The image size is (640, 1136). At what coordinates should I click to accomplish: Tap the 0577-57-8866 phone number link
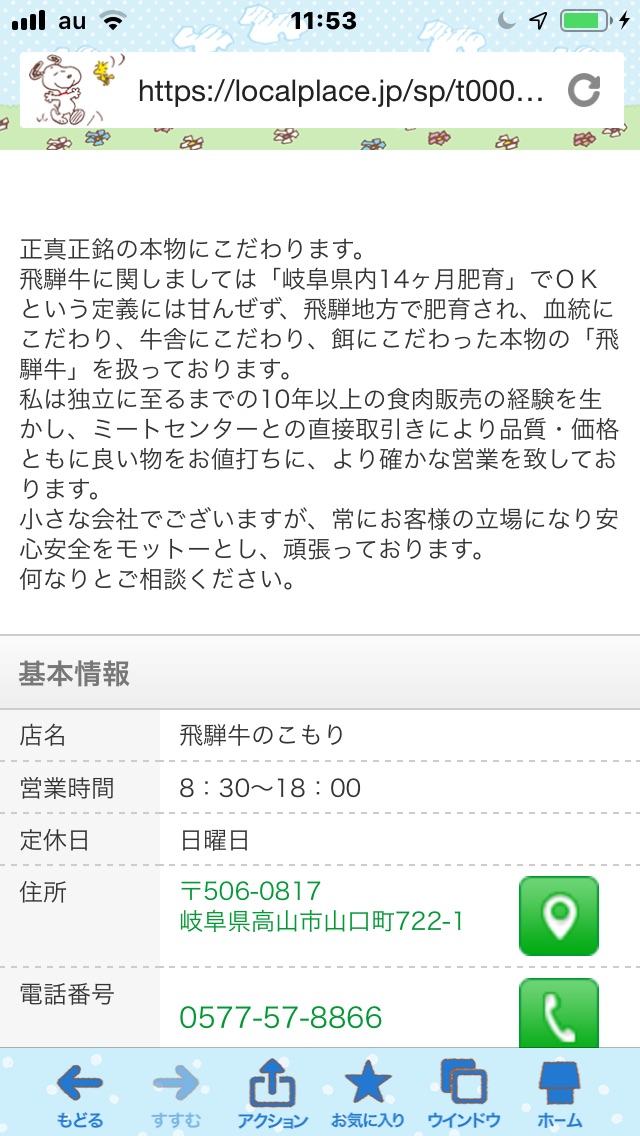pyautogui.click(x=280, y=1017)
